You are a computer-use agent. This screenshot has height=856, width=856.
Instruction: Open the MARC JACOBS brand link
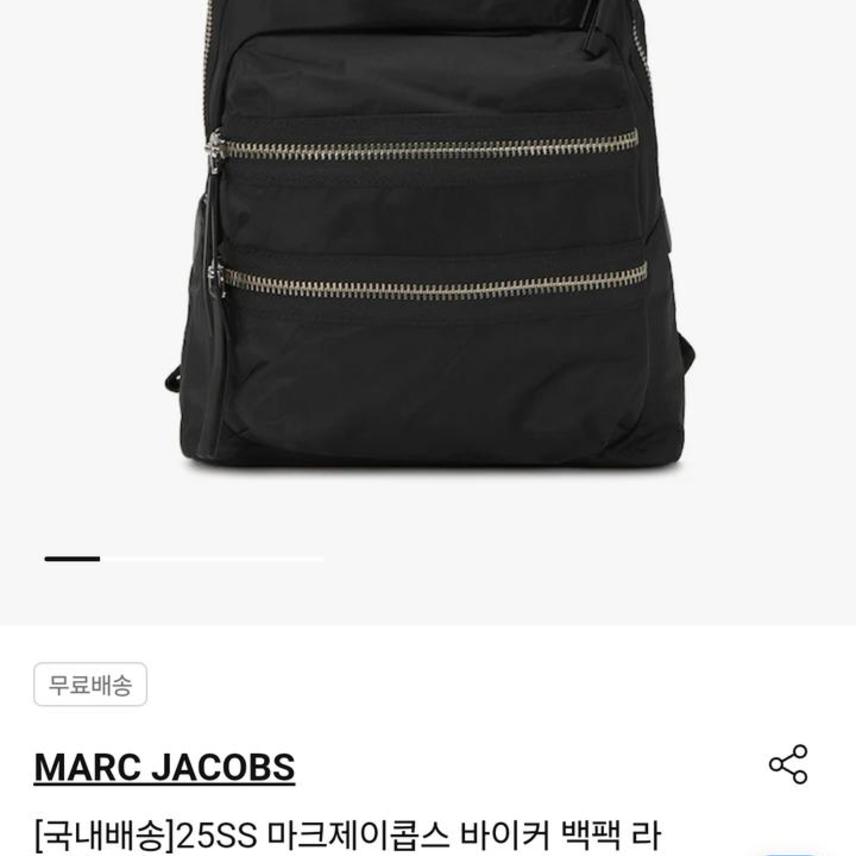pos(164,767)
